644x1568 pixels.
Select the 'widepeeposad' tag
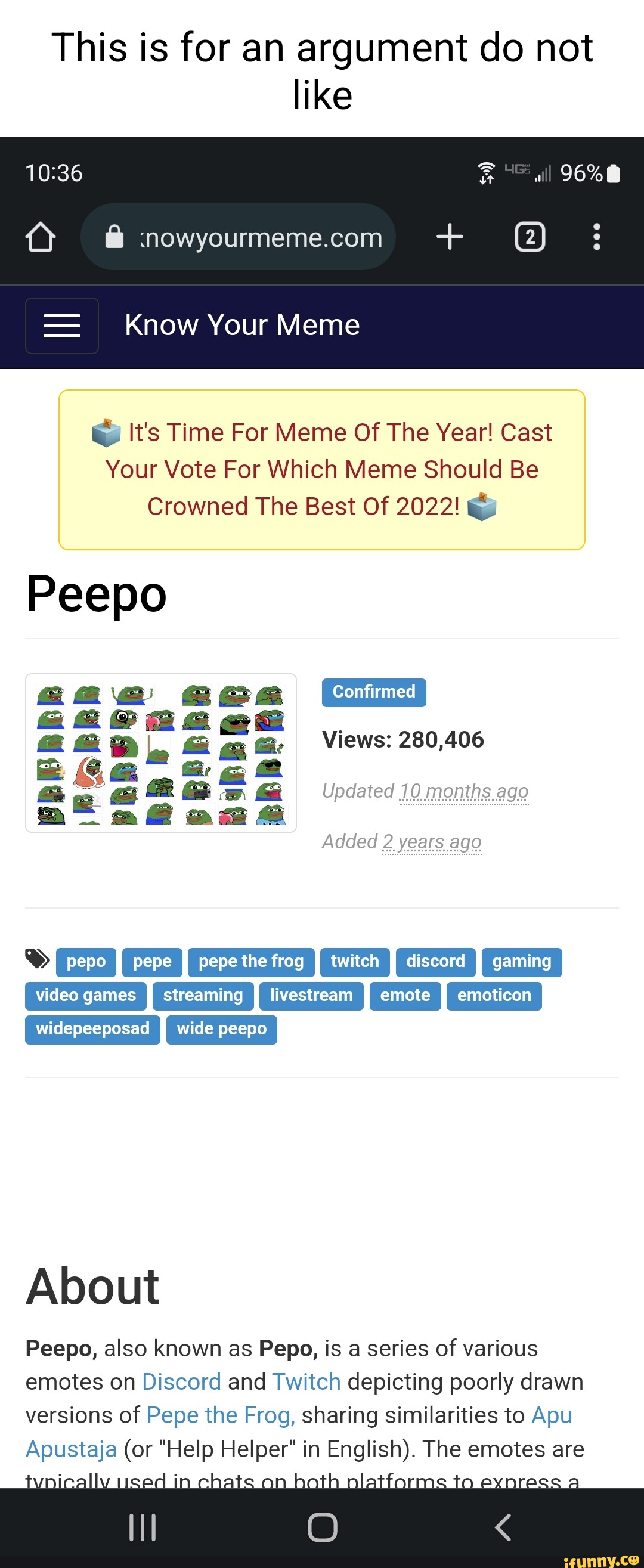92,1028
